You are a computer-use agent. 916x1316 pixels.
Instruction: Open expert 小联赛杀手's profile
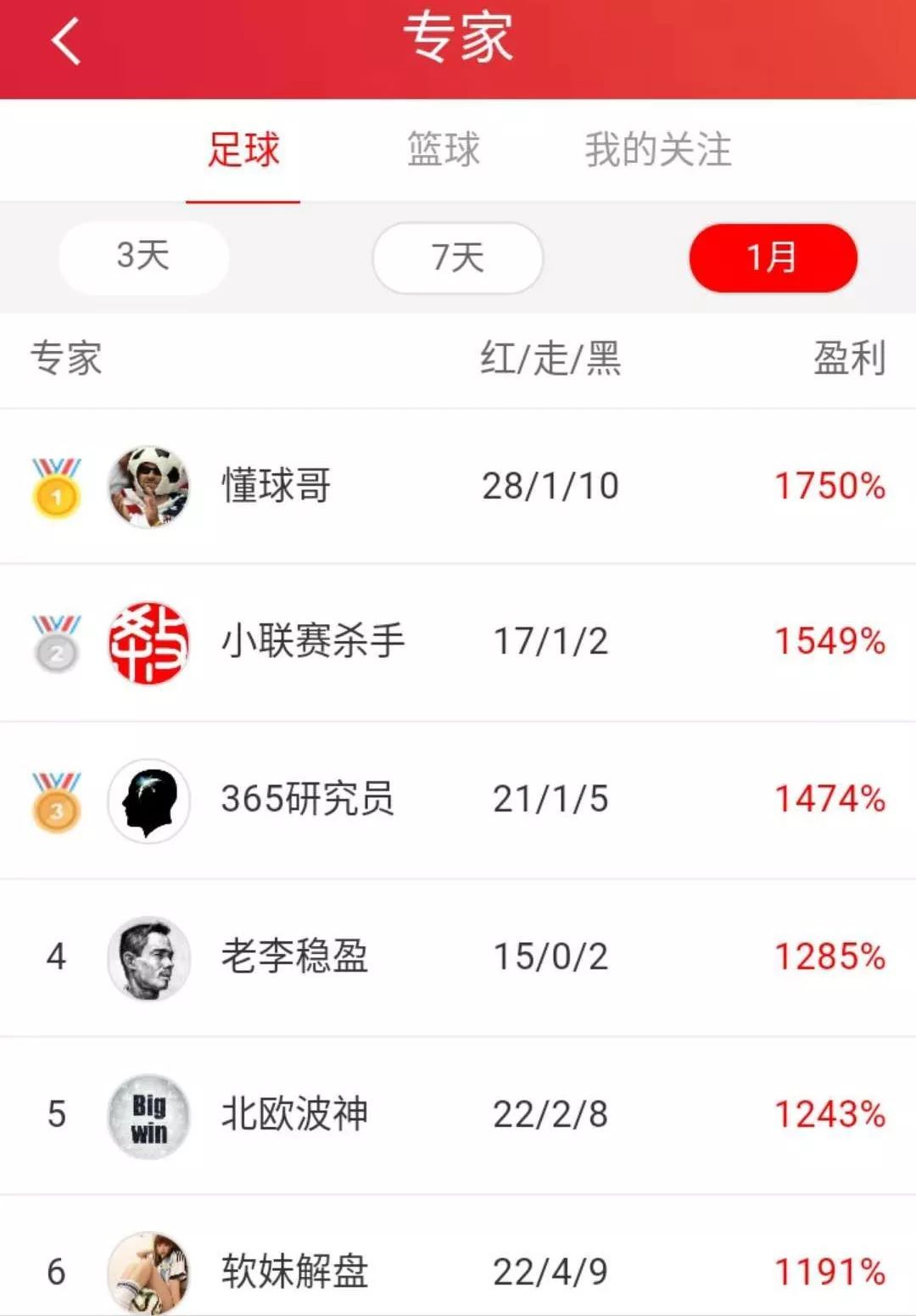312,642
